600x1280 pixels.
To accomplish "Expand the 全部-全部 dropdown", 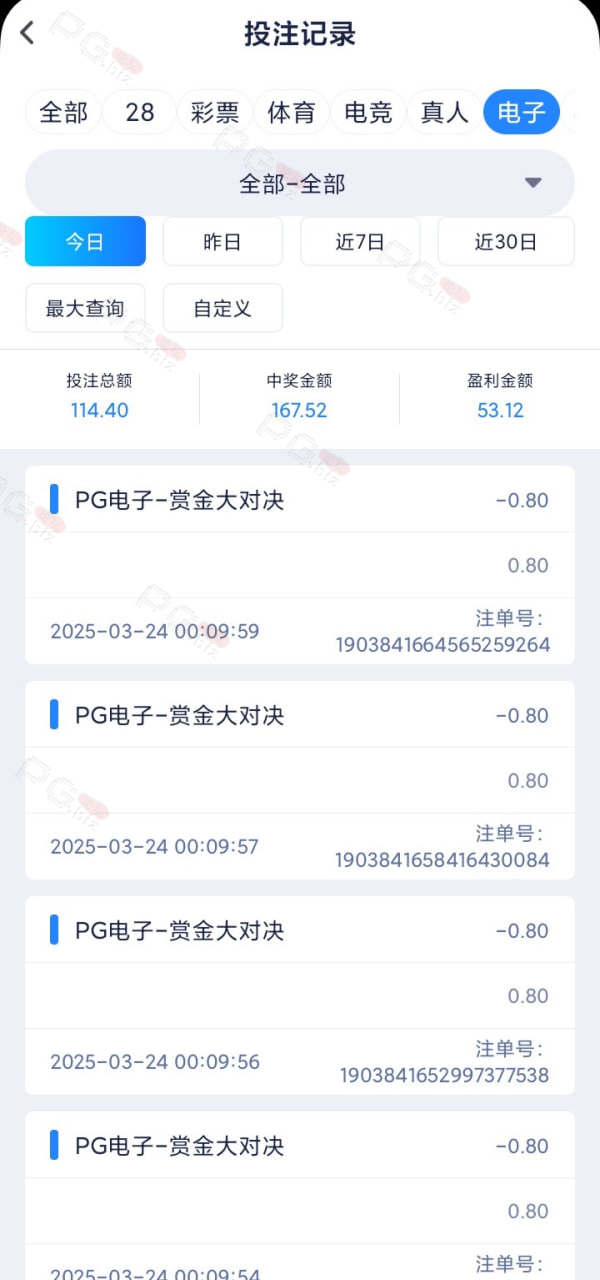I will pyautogui.click(x=300, y=183).
